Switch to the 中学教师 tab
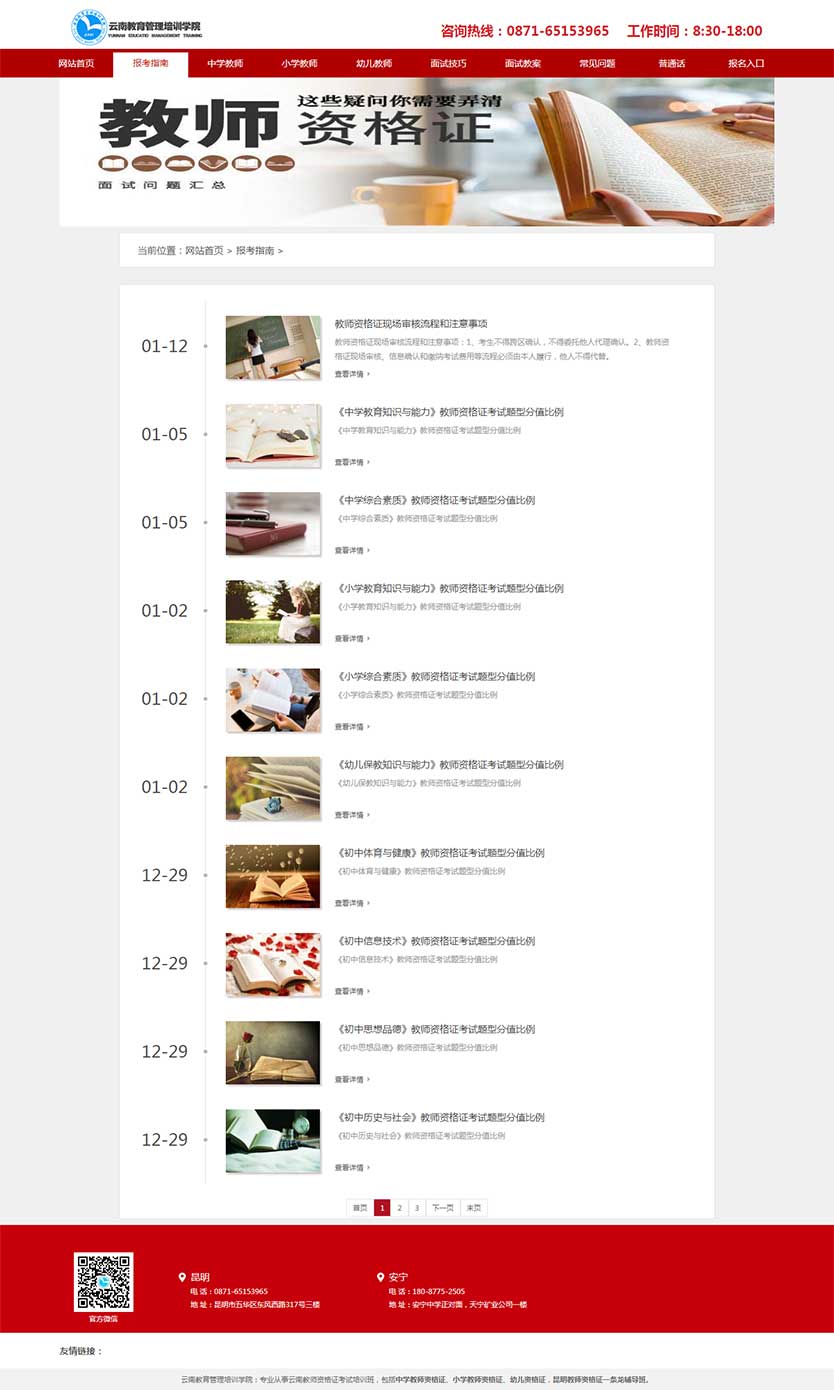Image resolution: width=834 pixels, height=1390 pixels. (225, 63)
